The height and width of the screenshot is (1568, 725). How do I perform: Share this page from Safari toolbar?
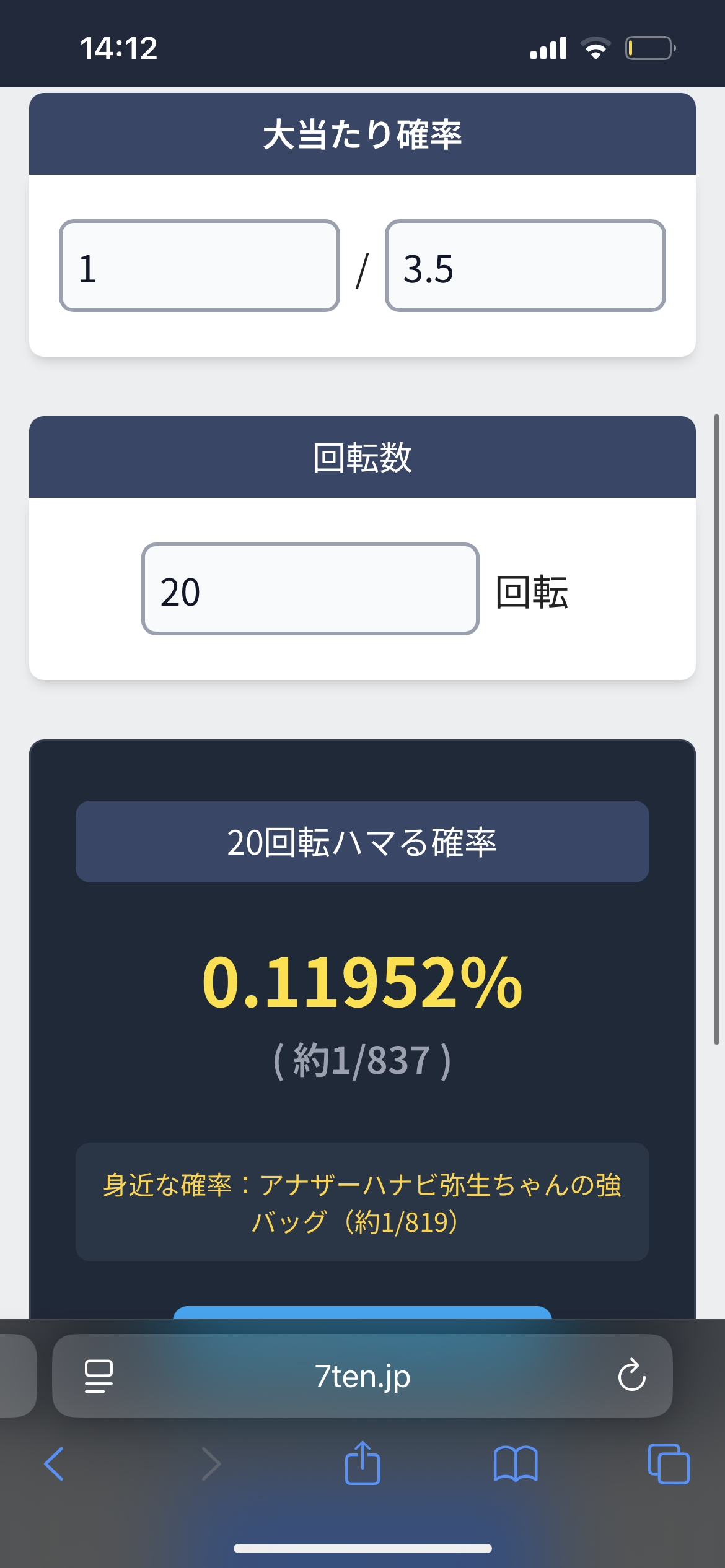pos(362,1463)
